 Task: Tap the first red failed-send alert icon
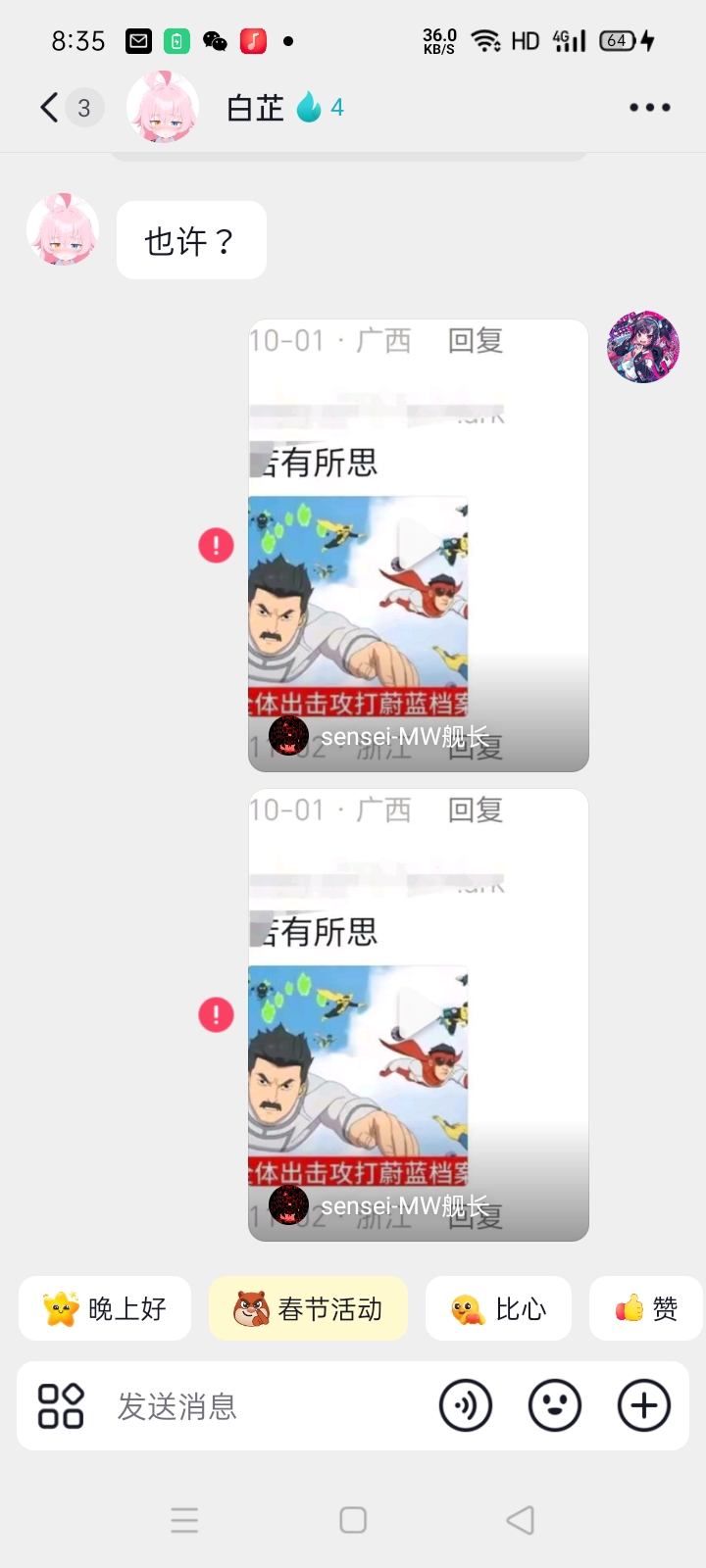pos(216,545)
